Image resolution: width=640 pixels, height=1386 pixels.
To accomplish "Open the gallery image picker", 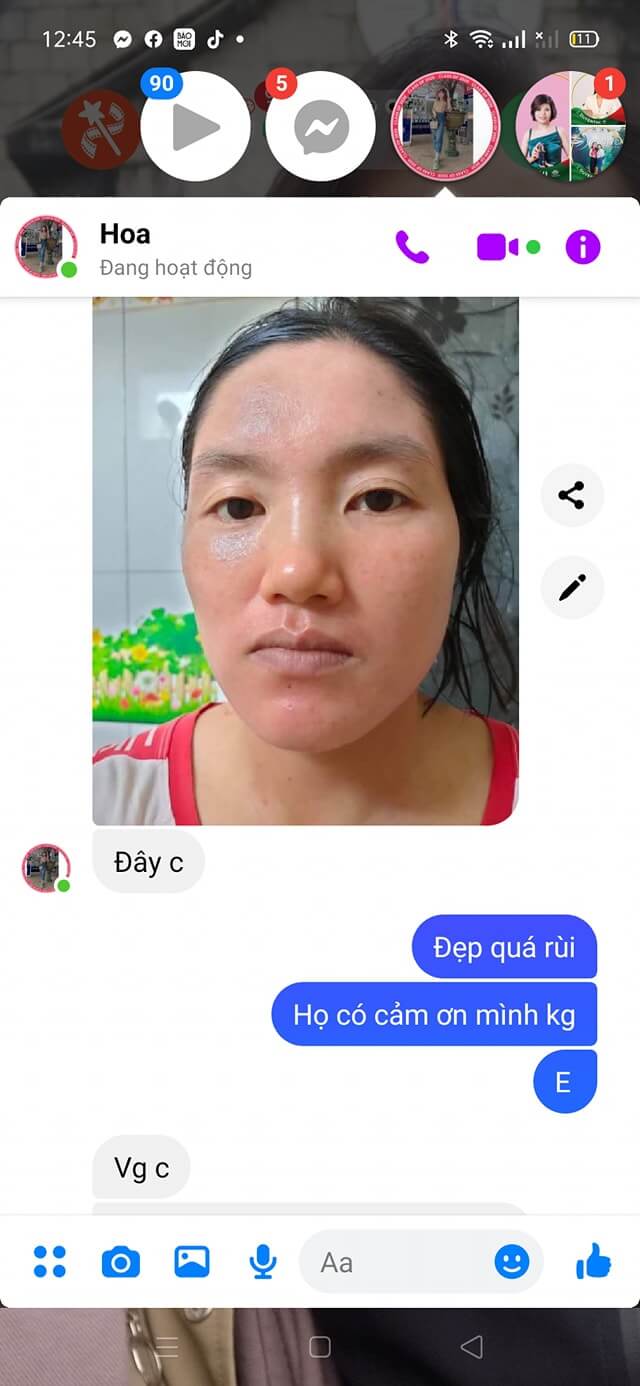I will pyautogui.click(x=192, y=1262).
